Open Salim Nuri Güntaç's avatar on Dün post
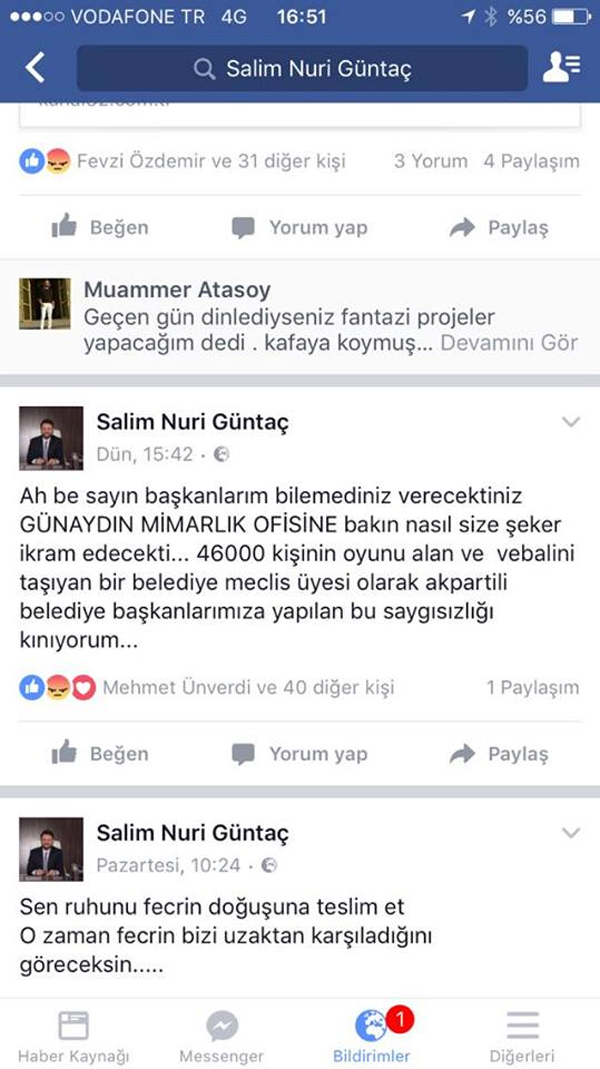600x1069 pixels. [x=51, y=438]
